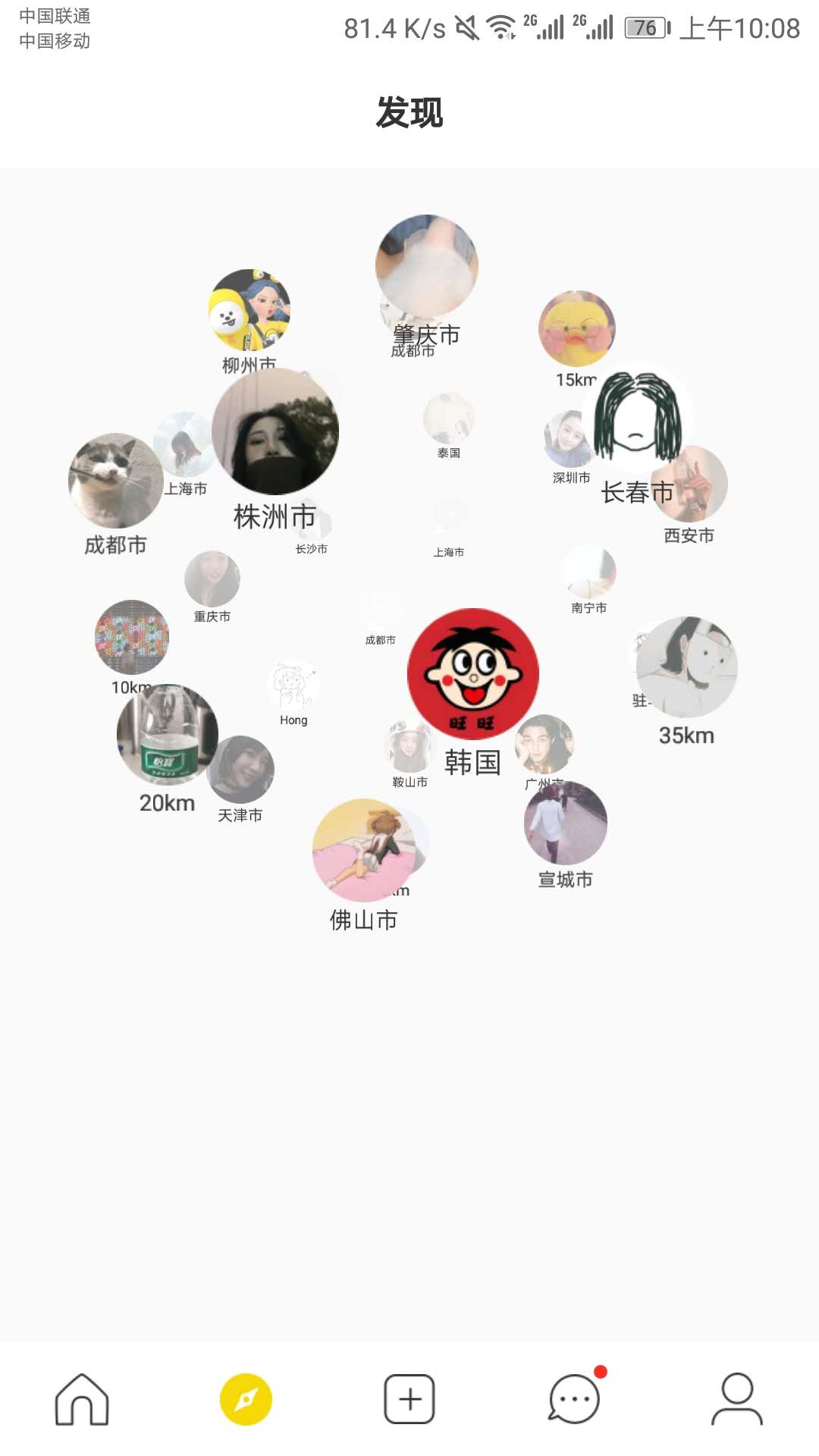View the 肇庆市 user avatar
The height and width of the screenshot is (1456, 819).
427,266
